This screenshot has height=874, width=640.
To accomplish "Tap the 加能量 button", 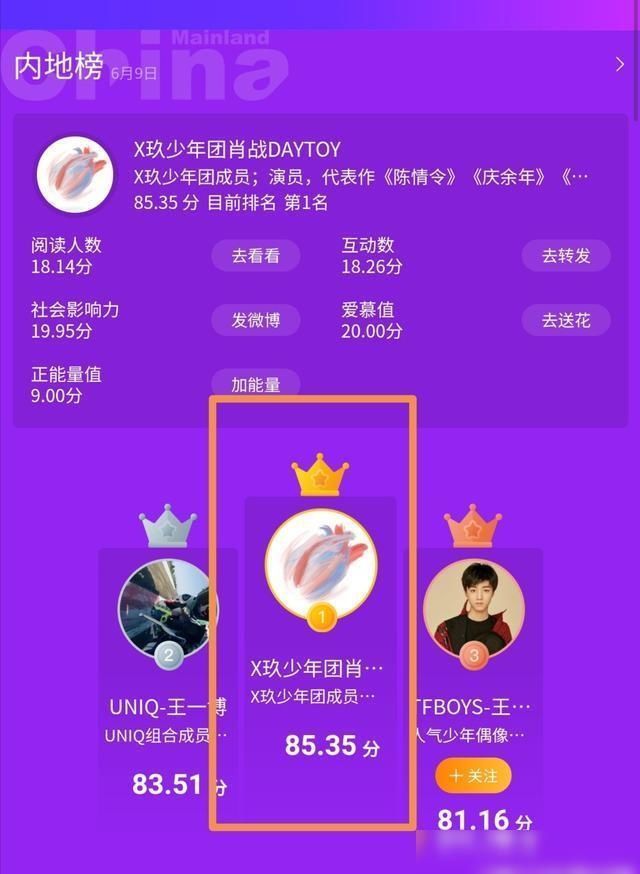I will (x=255, y=385).
